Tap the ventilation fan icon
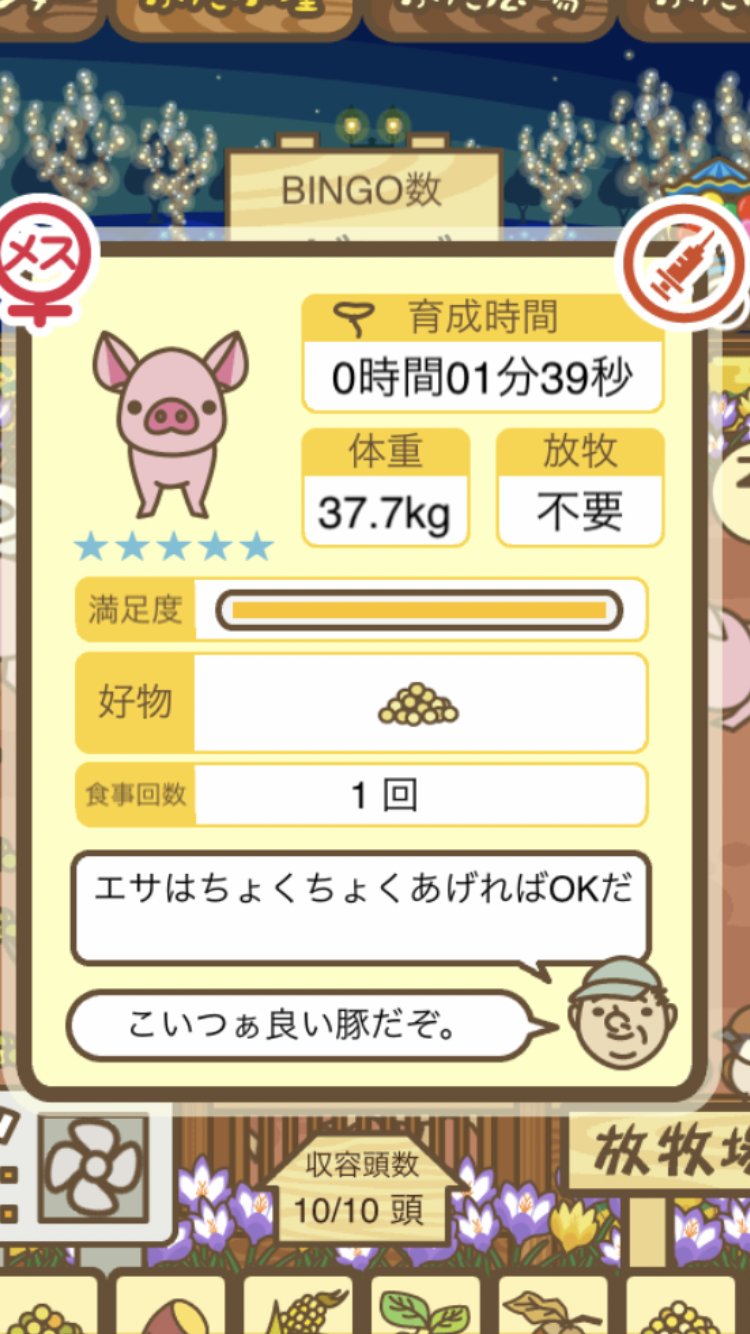The height and width of the screenshot is (1334, 750). (95, 1166)
